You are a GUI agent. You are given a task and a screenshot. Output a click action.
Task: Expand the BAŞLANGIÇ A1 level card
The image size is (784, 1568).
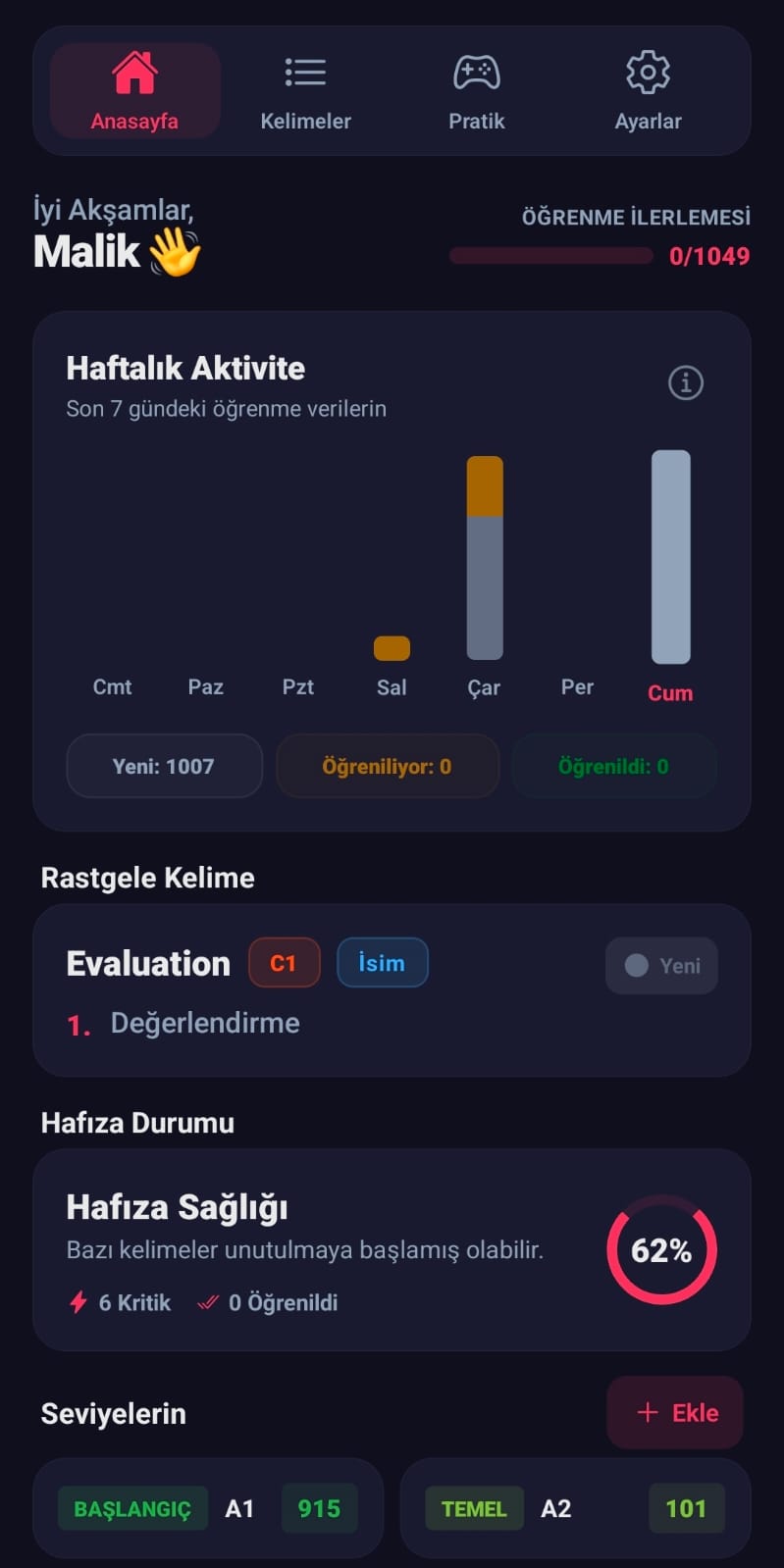coord(208,1508)
